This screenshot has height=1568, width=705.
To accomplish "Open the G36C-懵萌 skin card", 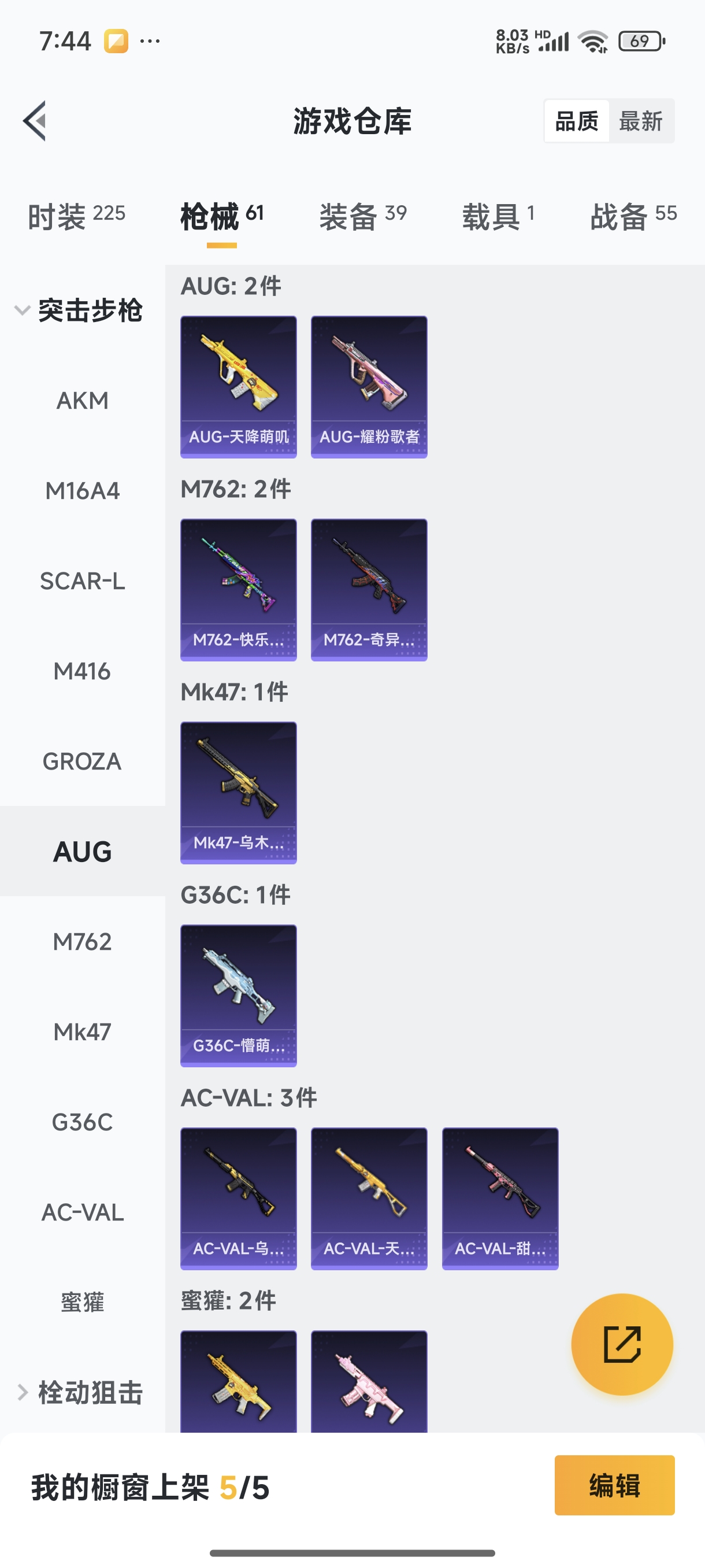I will (x=239, y=995).
